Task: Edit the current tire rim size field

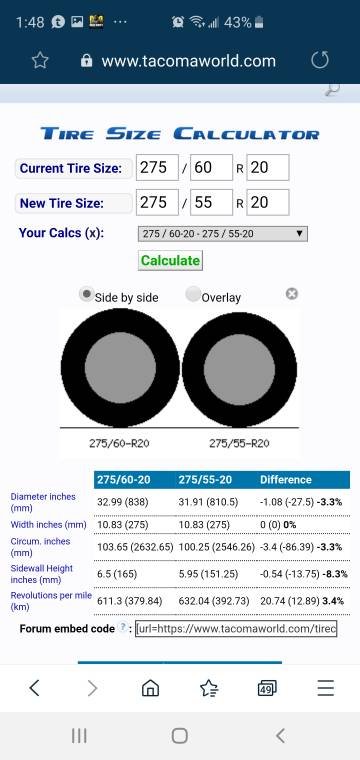Action: coord(268,168)
